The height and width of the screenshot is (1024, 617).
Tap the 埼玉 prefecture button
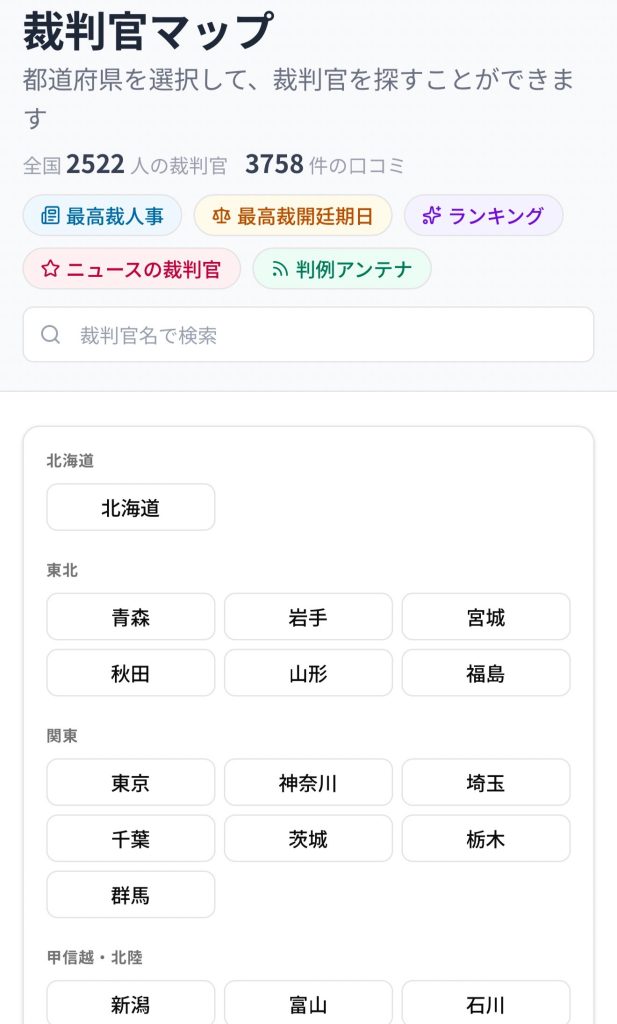coord(486,783)
